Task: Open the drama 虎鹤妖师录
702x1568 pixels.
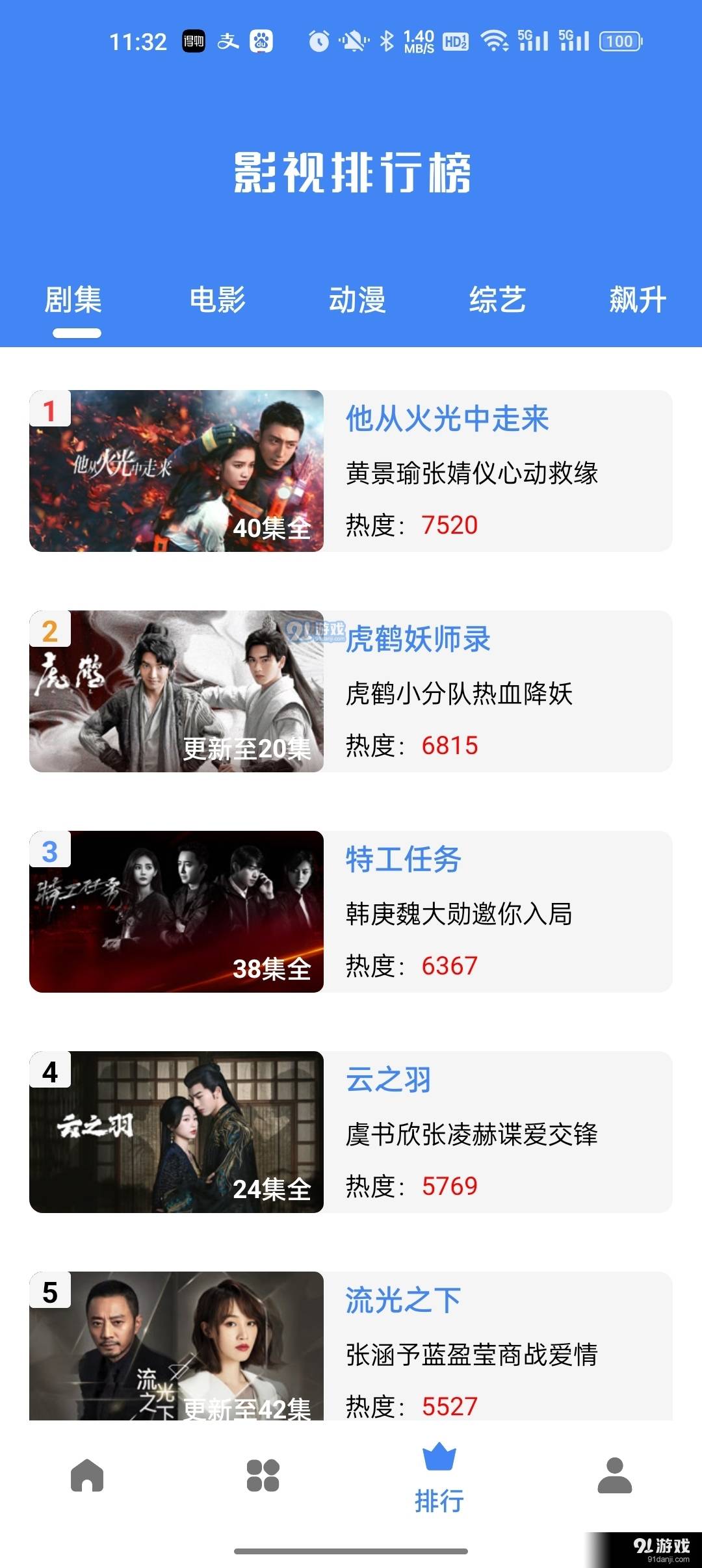Action: [351, 691]
